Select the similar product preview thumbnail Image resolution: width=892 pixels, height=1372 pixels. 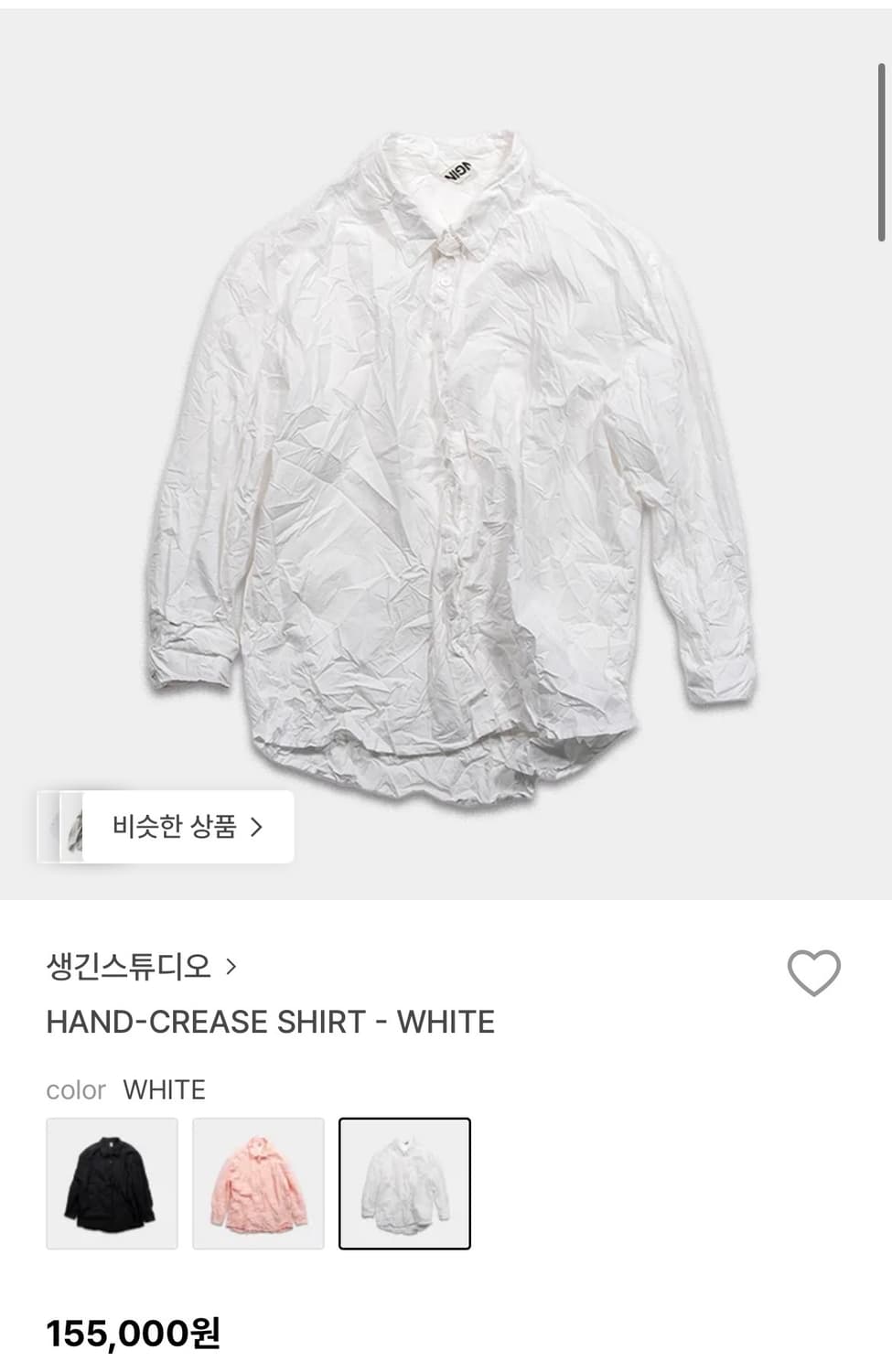pyautogui.click(x=73, y=826)
